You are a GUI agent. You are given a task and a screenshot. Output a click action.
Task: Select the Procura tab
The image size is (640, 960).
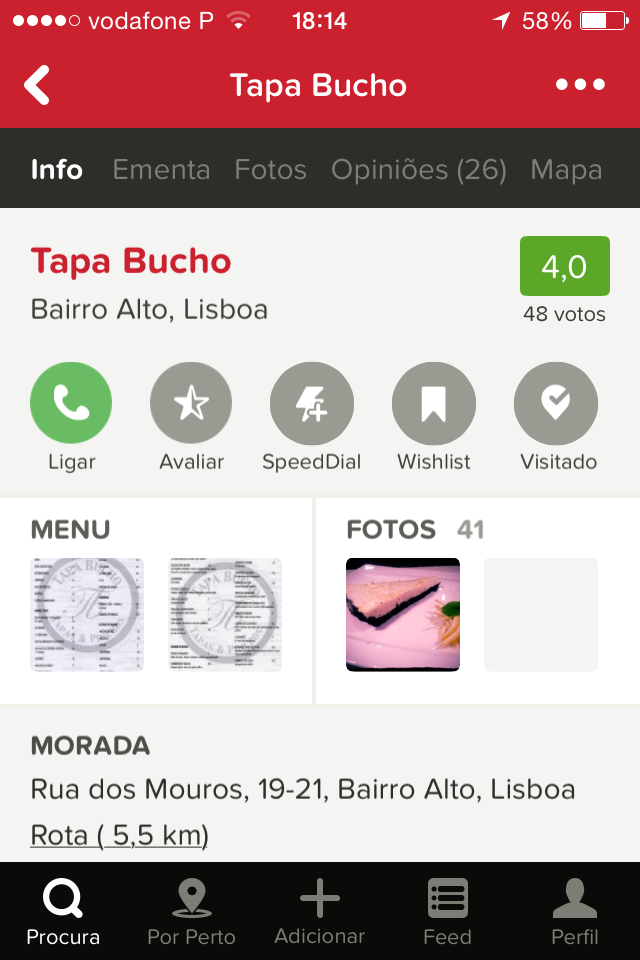(63, 912)
